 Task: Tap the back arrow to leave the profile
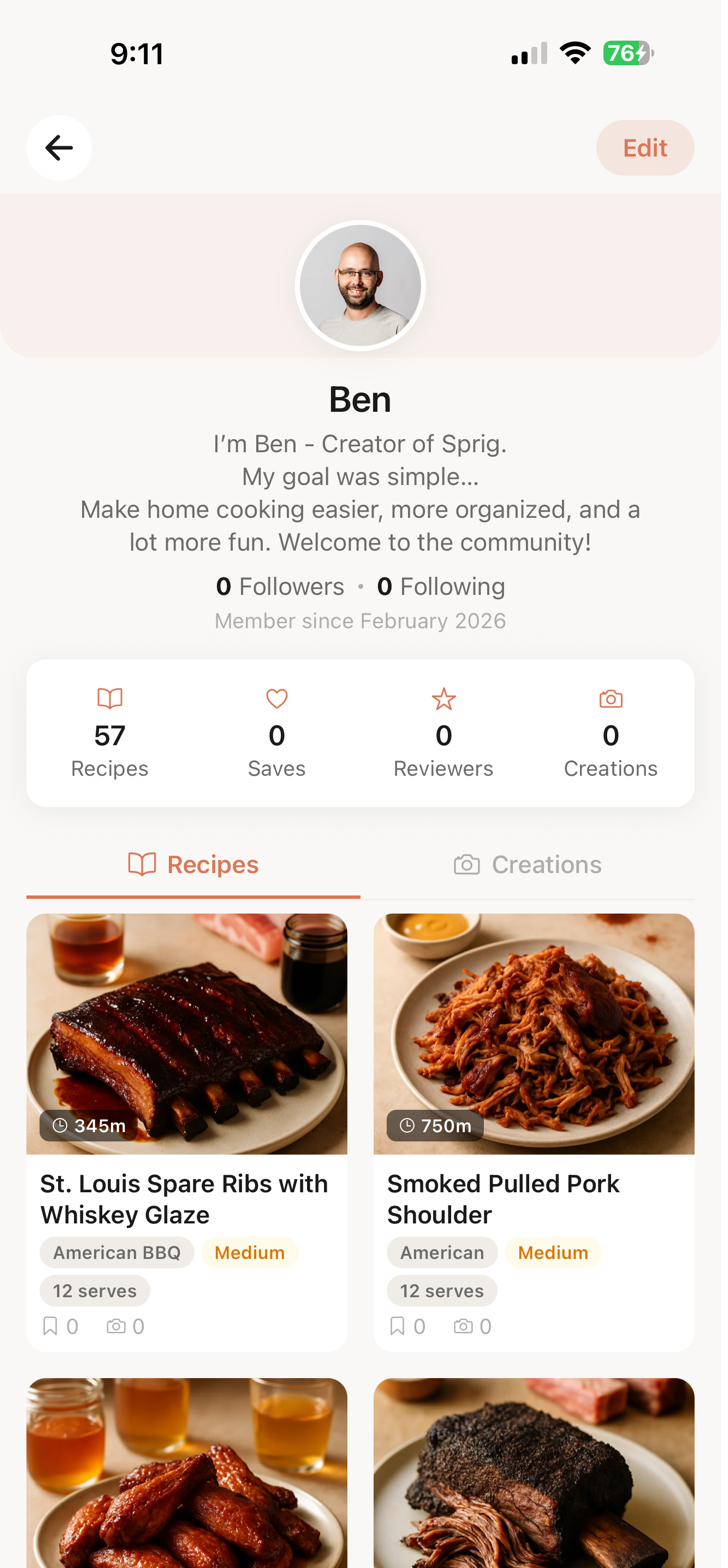(59, 147)
